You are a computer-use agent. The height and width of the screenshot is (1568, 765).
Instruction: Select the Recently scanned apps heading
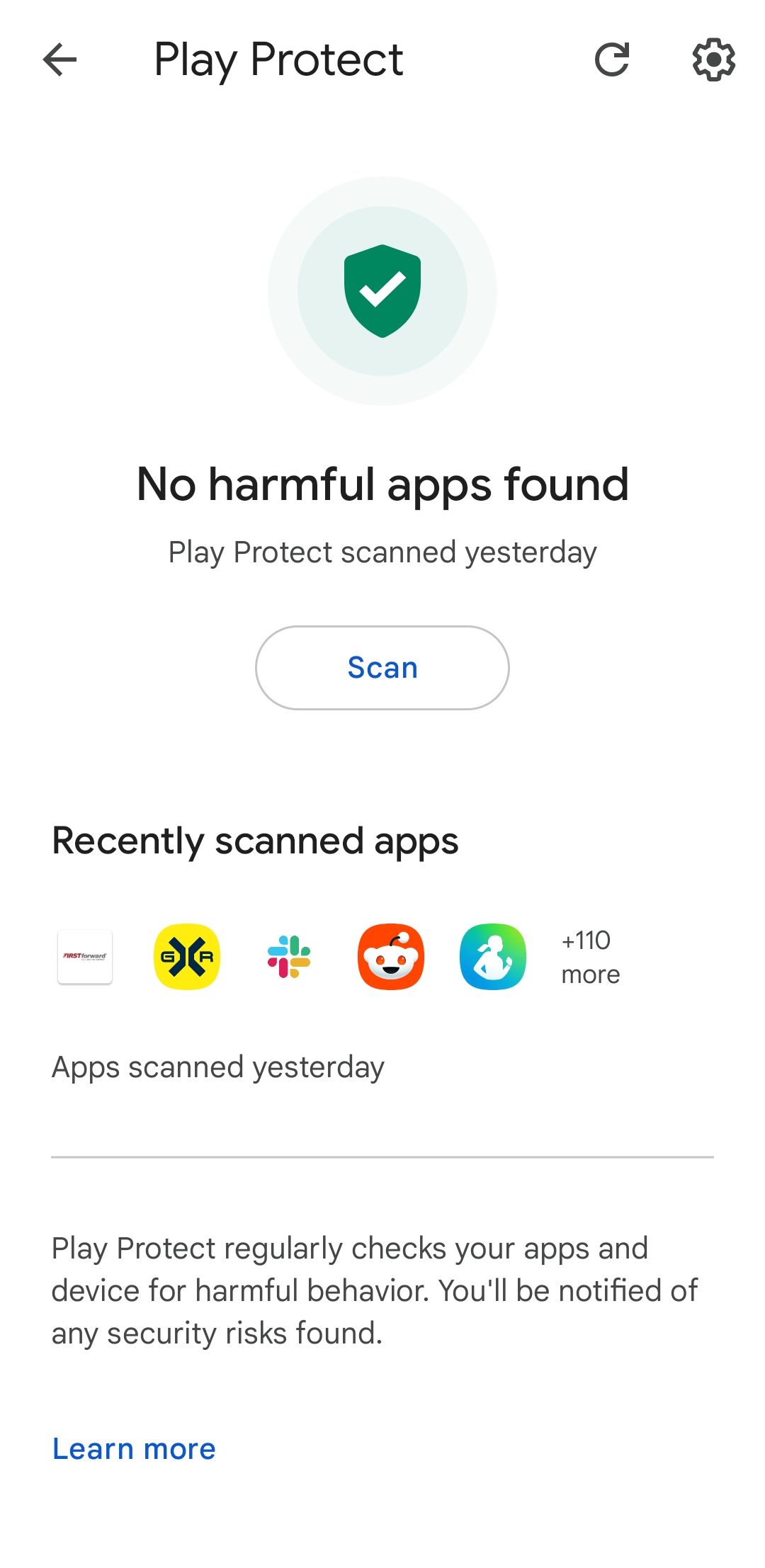(x=255, y=841)
